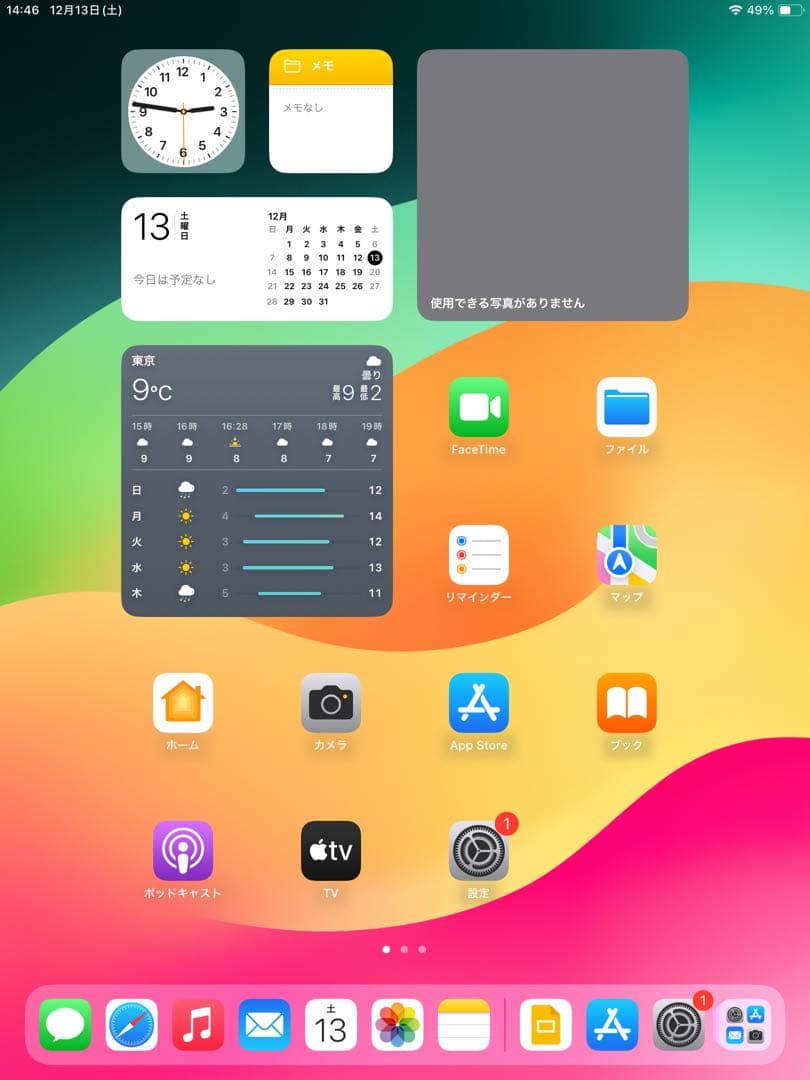The width and height of the screenshot is (810, 1080).
Task: Launch the ポッドキャスト app
Action: pos(183,851)
